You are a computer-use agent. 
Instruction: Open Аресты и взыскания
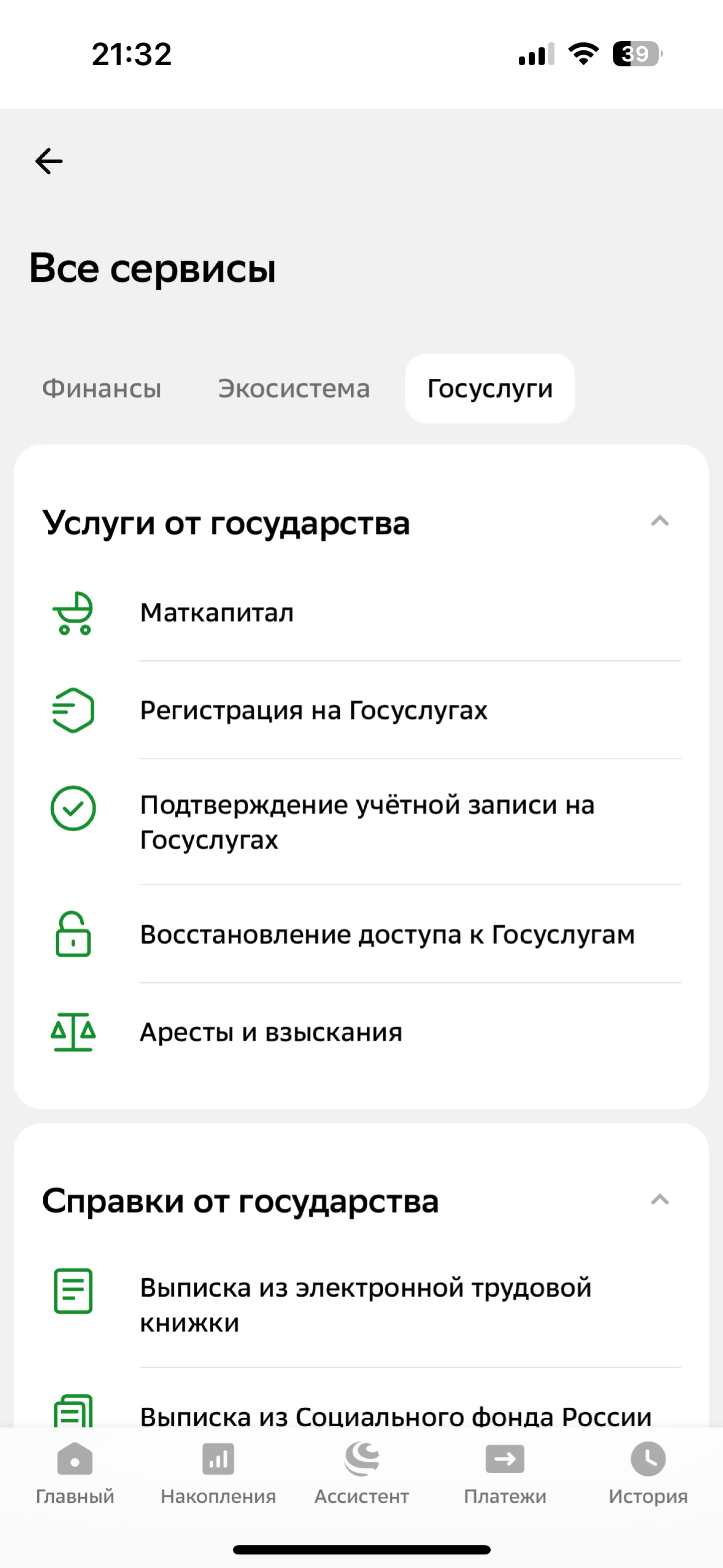[361, 1032]
